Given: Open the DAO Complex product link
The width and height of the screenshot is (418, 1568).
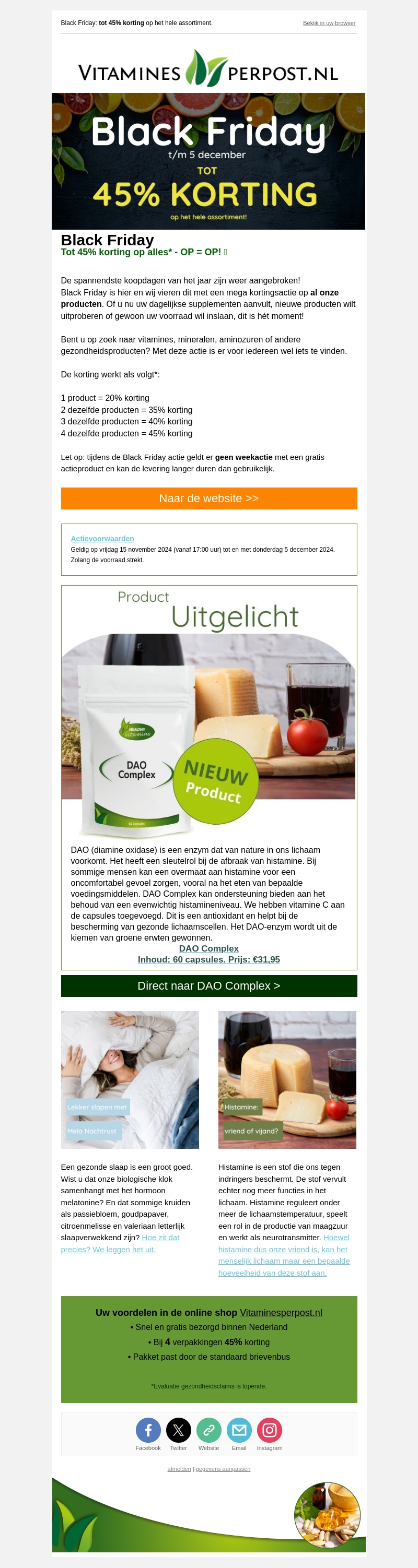Looking at the screenshot, I should pos(208,948).
